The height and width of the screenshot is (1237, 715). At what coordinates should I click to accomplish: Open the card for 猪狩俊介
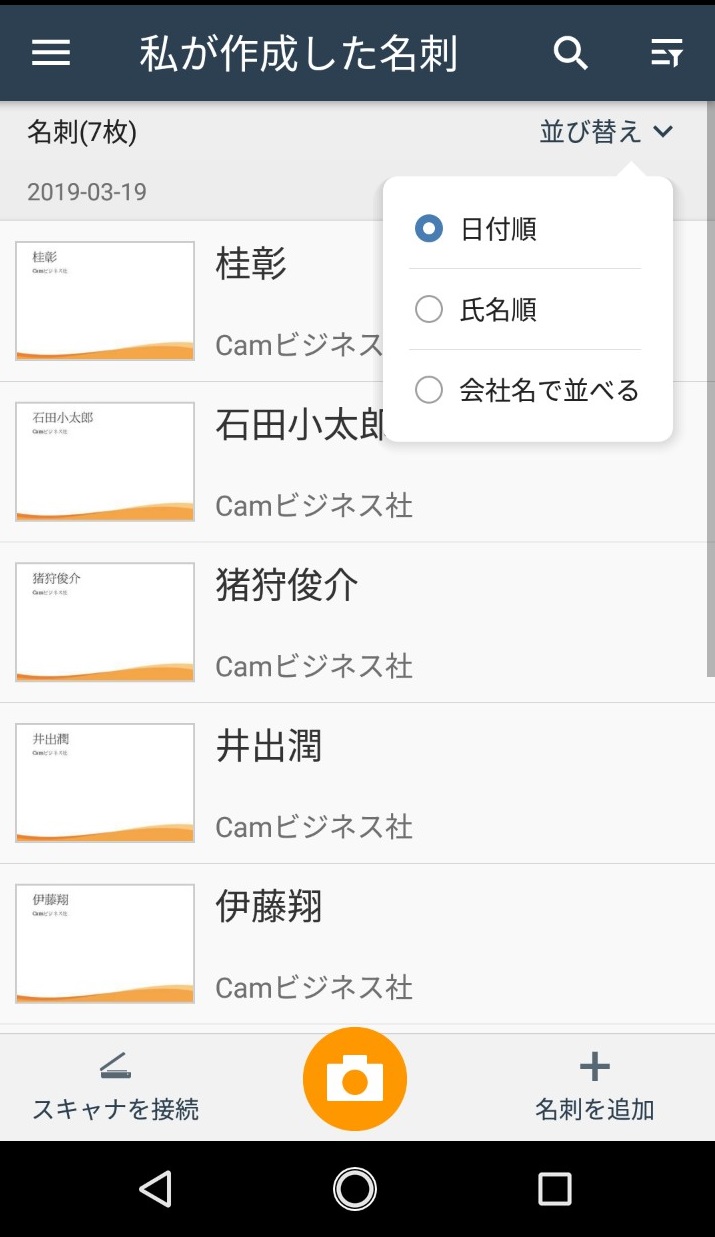coord(357,622)
